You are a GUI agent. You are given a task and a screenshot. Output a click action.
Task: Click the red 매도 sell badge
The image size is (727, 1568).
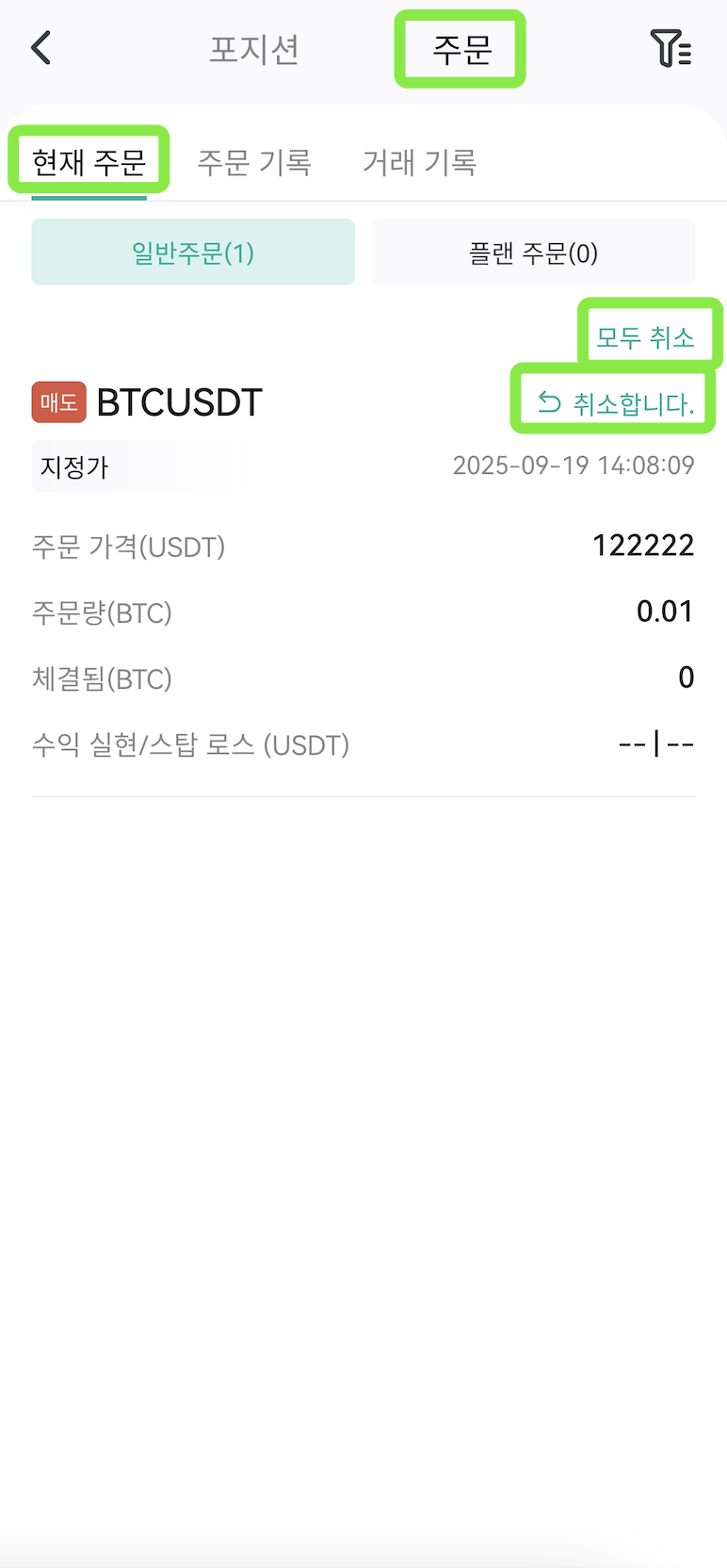(x=57, y=402)
